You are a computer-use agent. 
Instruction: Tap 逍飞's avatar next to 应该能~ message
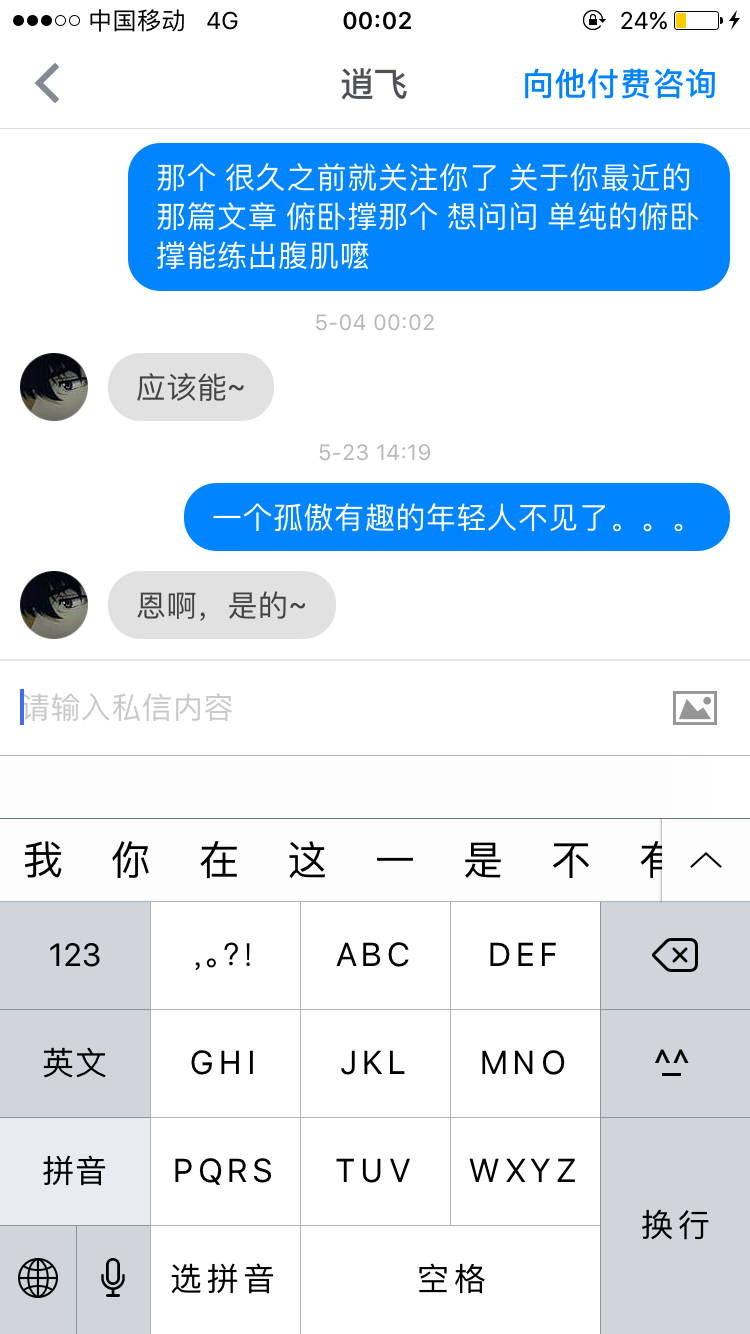tap(53, 387)
